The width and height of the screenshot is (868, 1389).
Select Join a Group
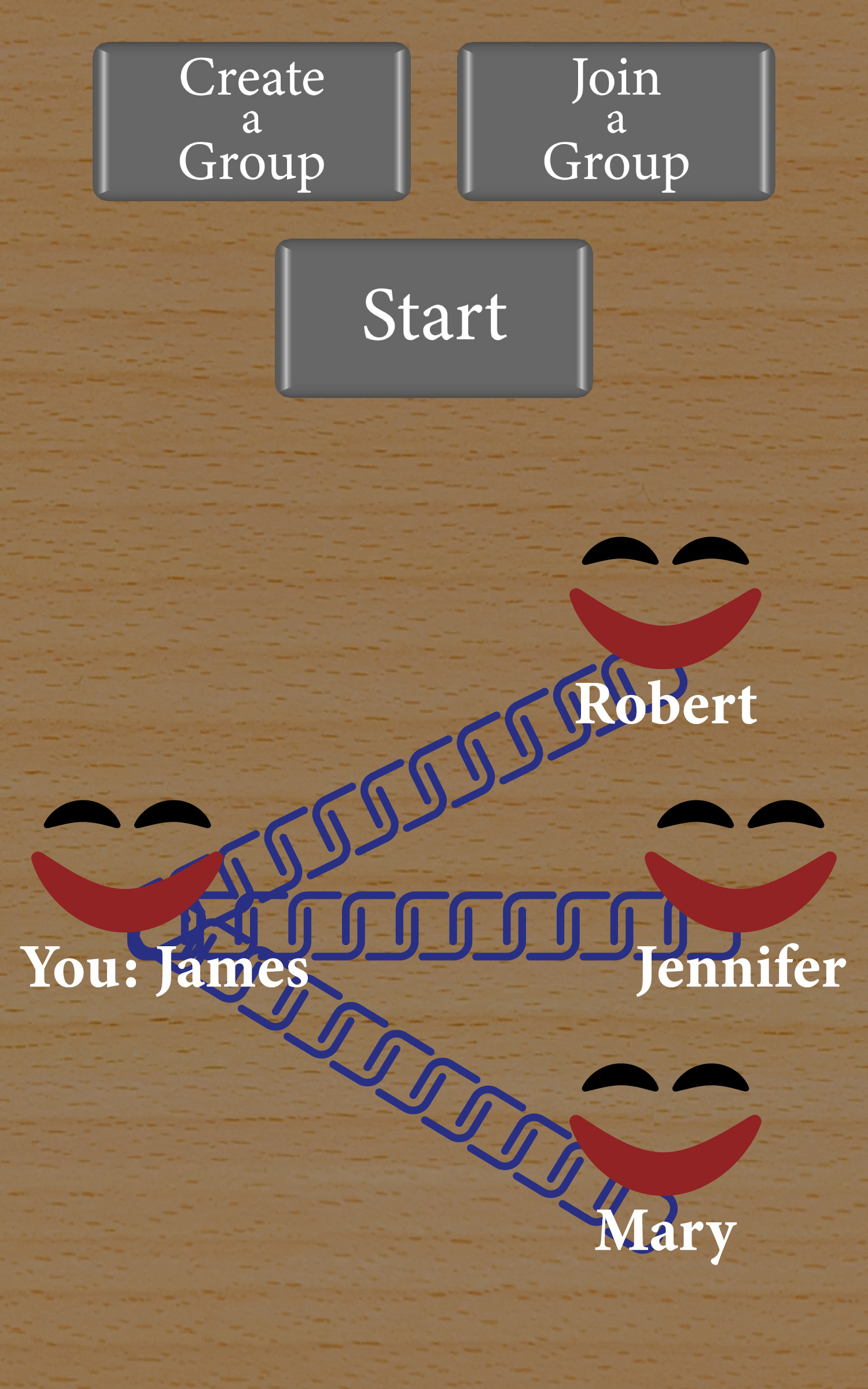[616, 122]
